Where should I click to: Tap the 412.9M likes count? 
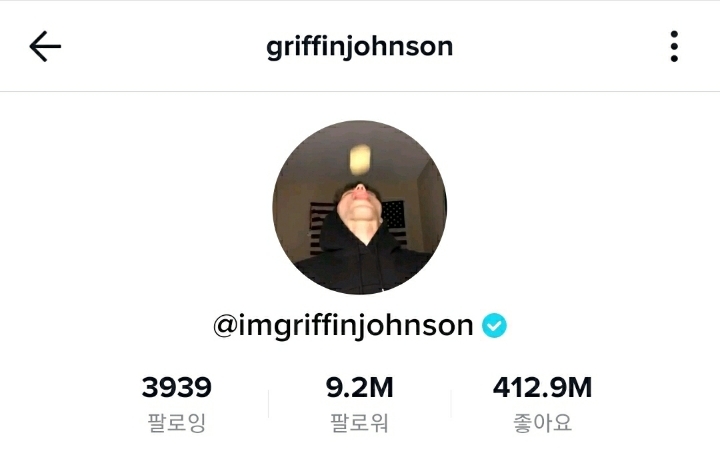pos(542,404)
